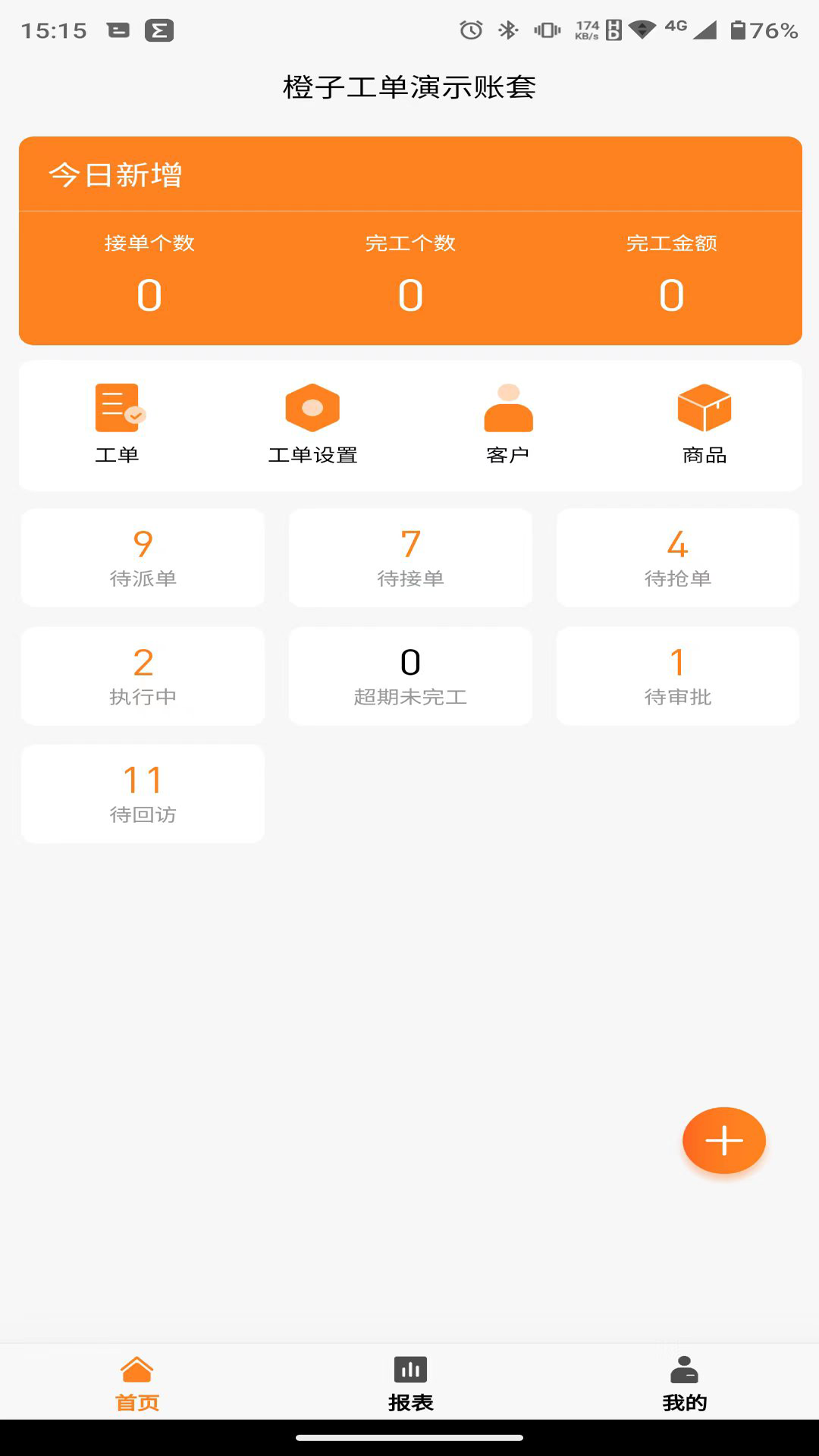
Task: Open 待抢单 order grabbing list
Action: tap(676, 557)
